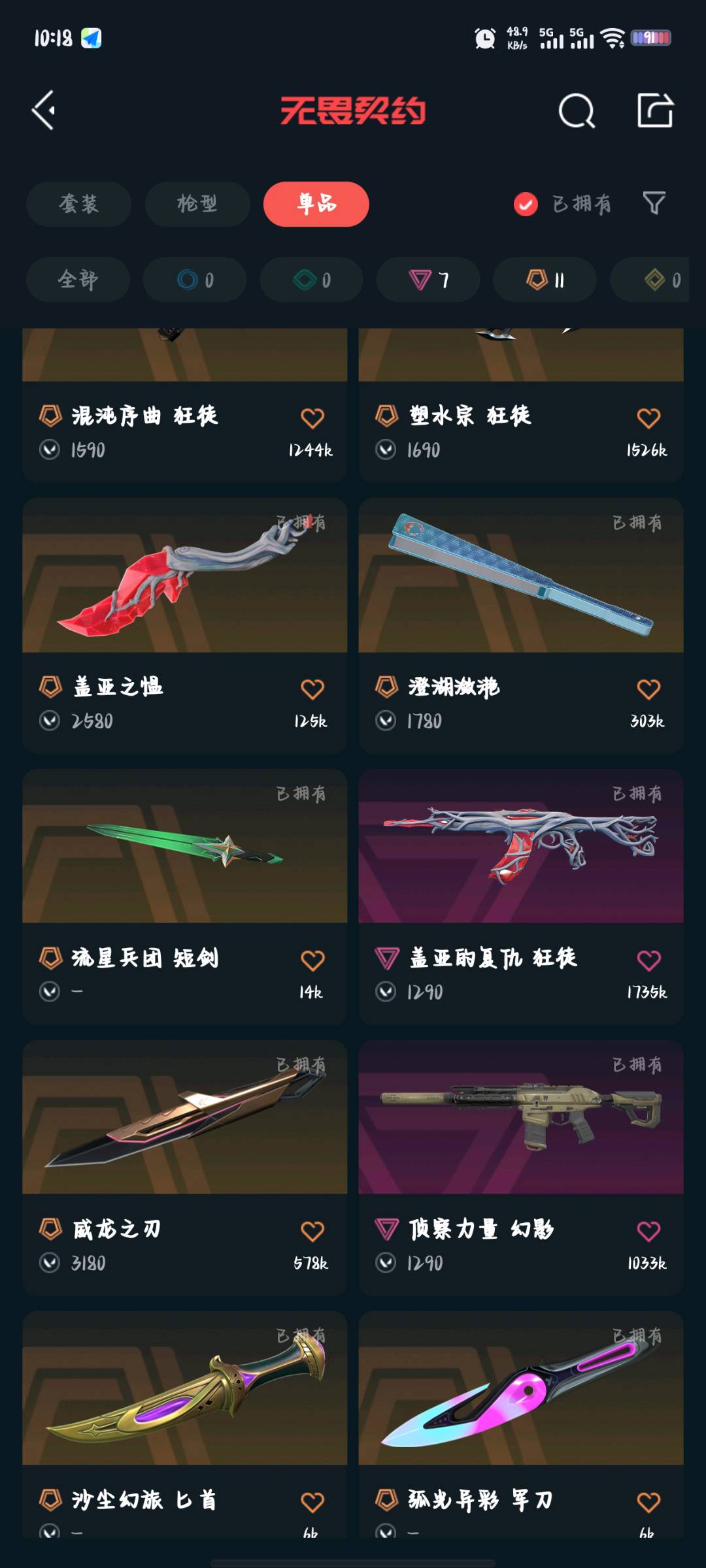Open the 盖亚之愠 skin card

tap(184, 588)
